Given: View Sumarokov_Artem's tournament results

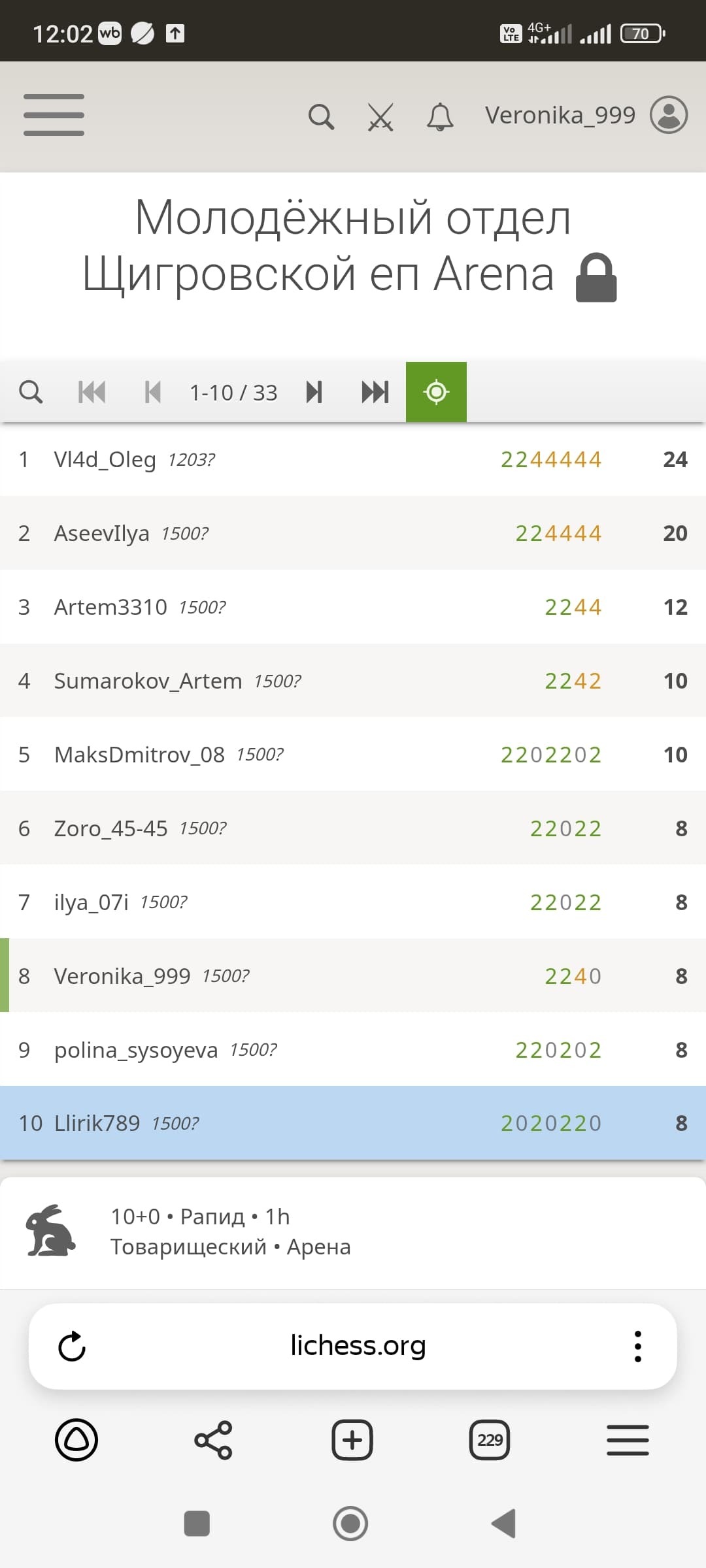Looking at the screenshot, I should pos(353,681).
